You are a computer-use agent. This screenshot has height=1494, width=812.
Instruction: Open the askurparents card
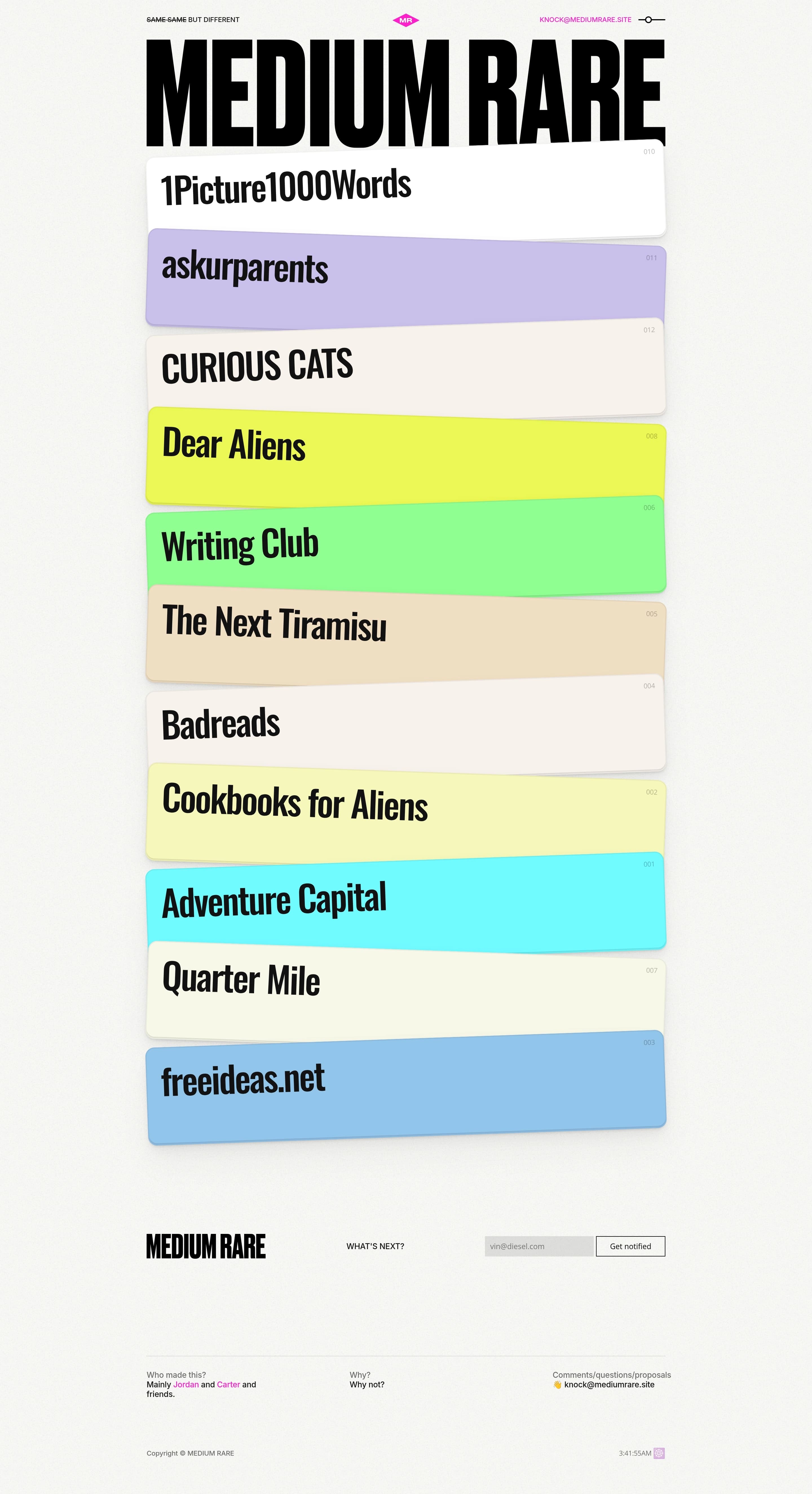tap(406, 278)
